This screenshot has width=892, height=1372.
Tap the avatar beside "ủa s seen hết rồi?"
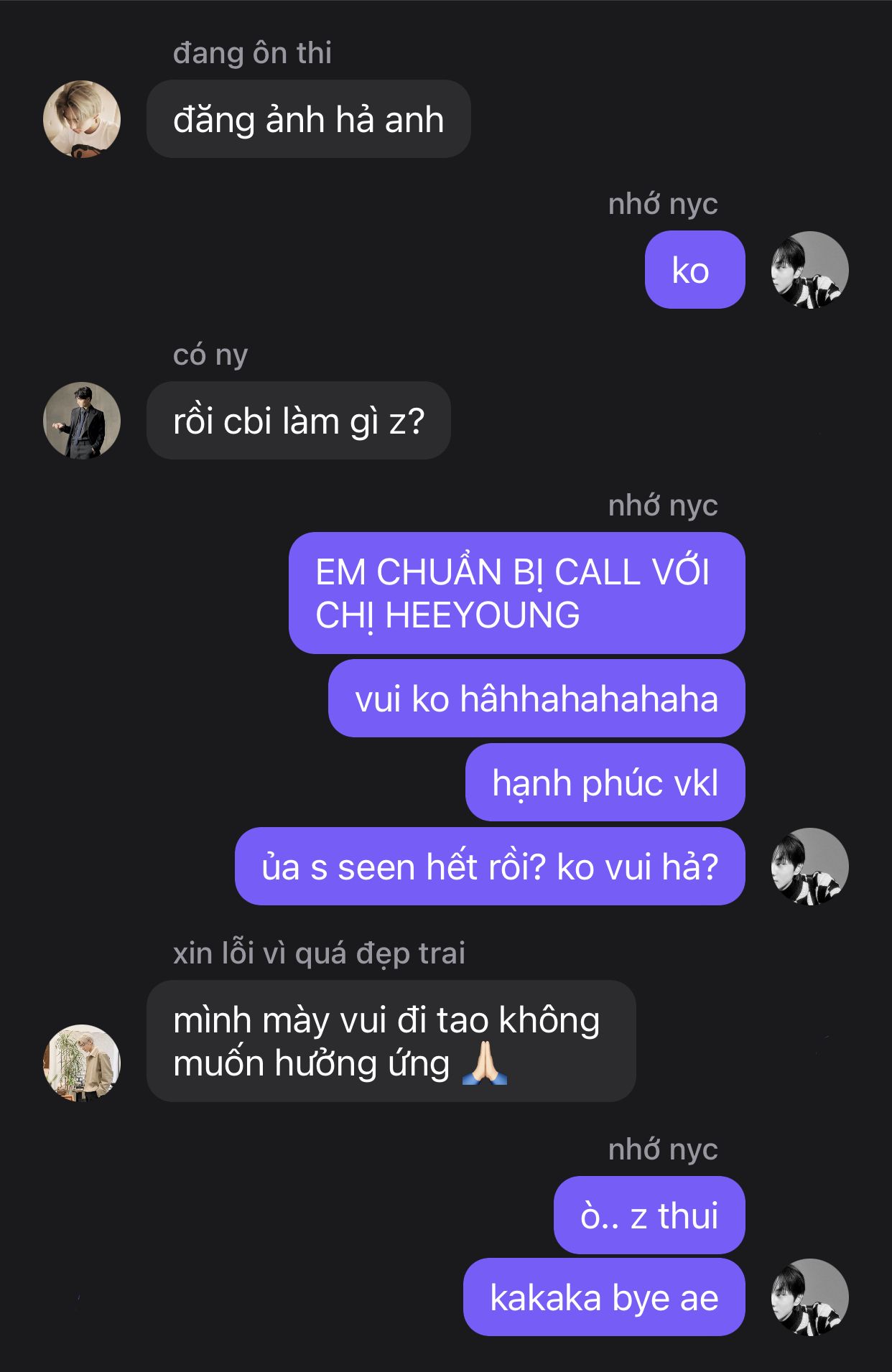[809, 867]
